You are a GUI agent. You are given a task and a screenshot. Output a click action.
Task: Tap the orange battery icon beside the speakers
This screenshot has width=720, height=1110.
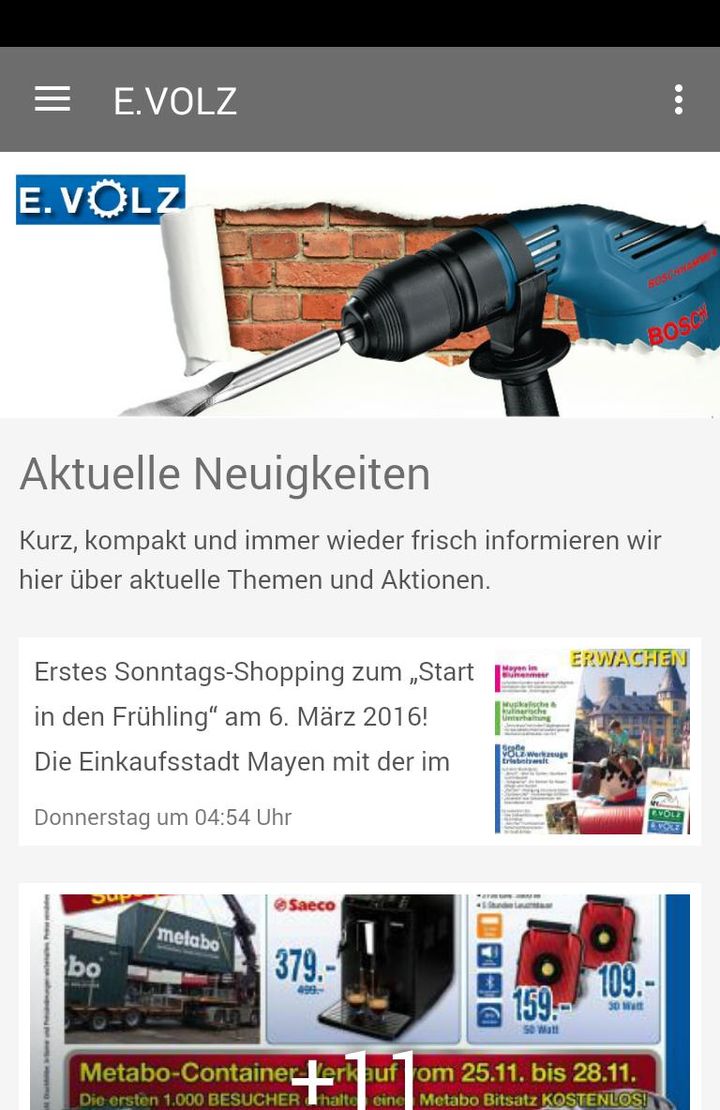[x=488, y=925]
